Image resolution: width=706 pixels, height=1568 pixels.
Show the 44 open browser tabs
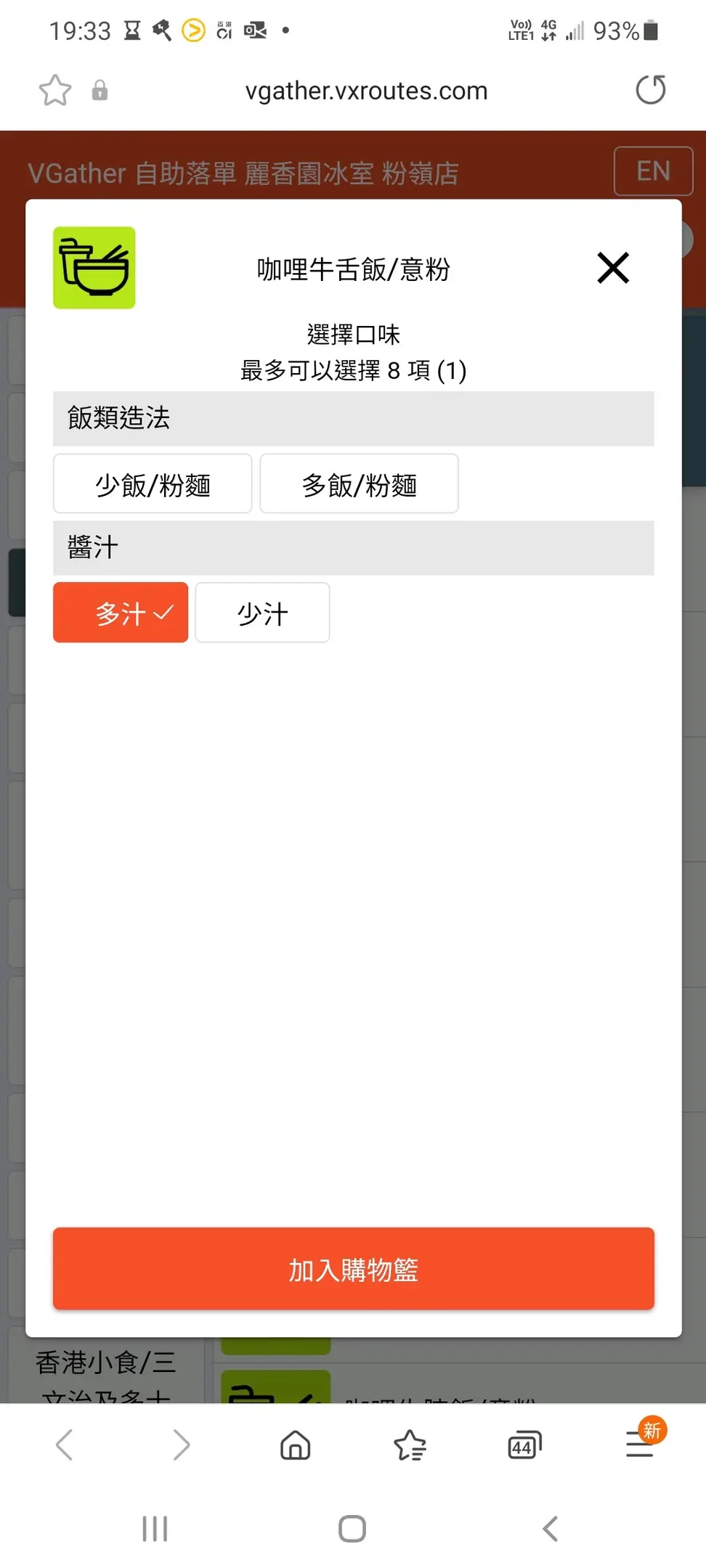524,1445
